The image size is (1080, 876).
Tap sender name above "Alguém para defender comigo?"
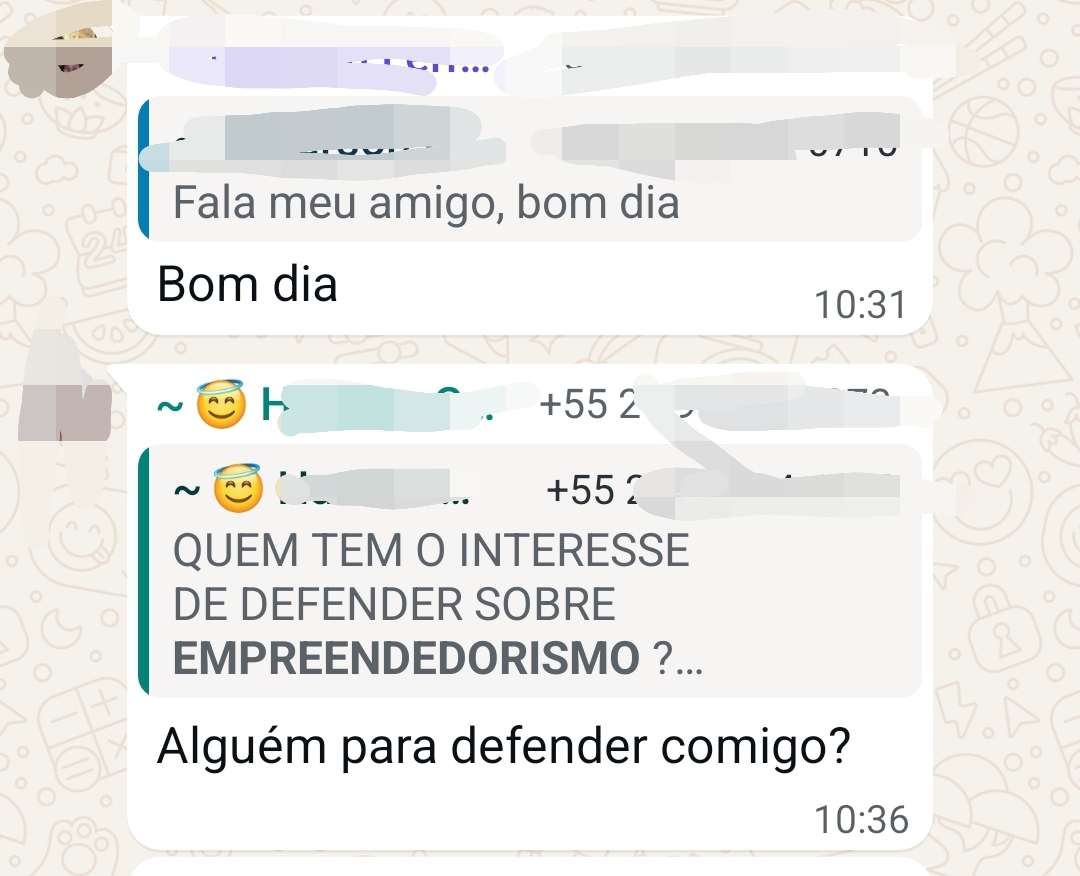tap(340, 407)
